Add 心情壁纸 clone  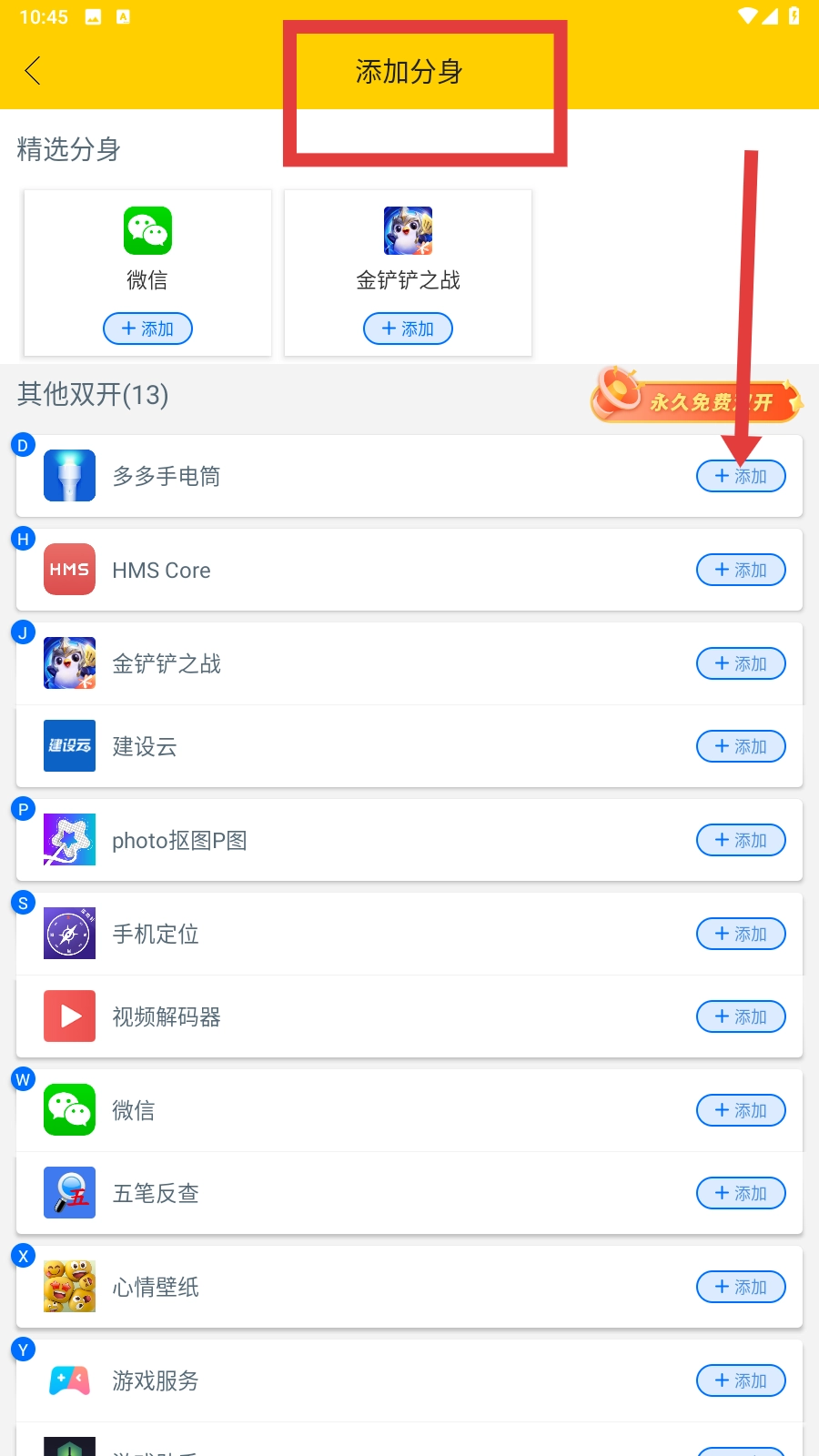click(x=740, y=1287)
